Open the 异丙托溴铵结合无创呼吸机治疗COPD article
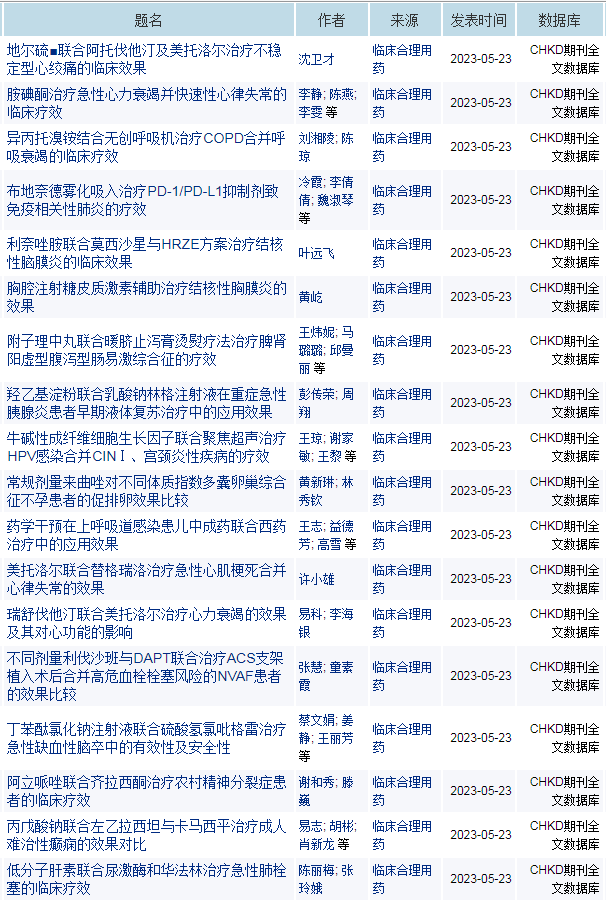Screen dimensions: 606x904 pyautogui.click(x=146, y=147)
